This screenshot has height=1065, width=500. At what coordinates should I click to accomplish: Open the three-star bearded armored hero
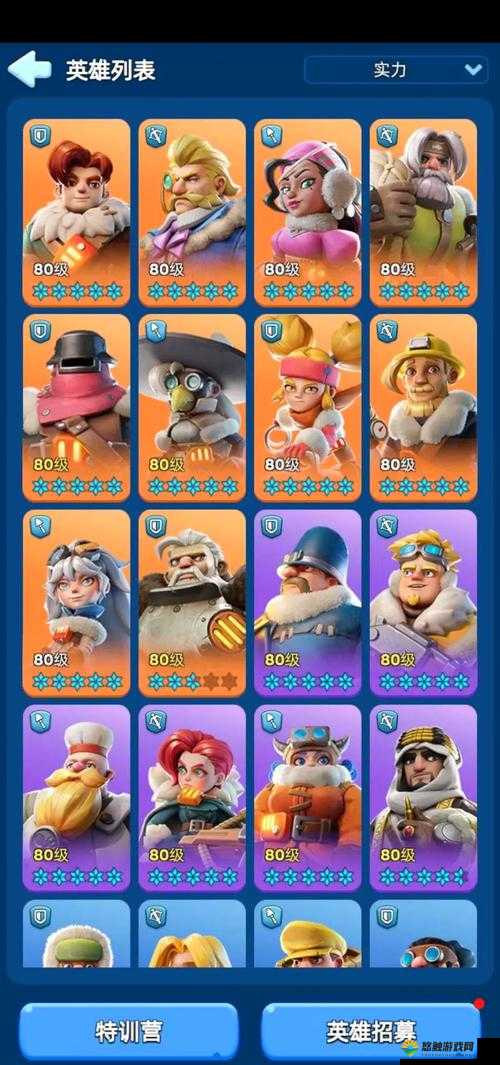[192, 603]
